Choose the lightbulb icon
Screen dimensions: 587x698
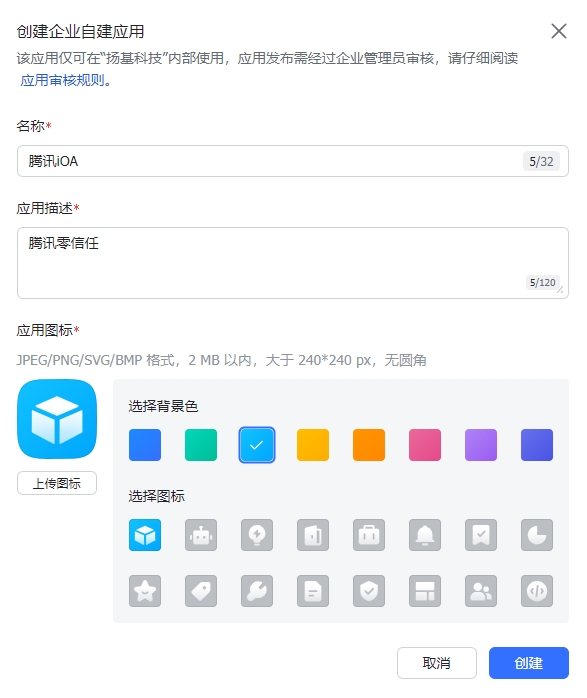(257, 535)
